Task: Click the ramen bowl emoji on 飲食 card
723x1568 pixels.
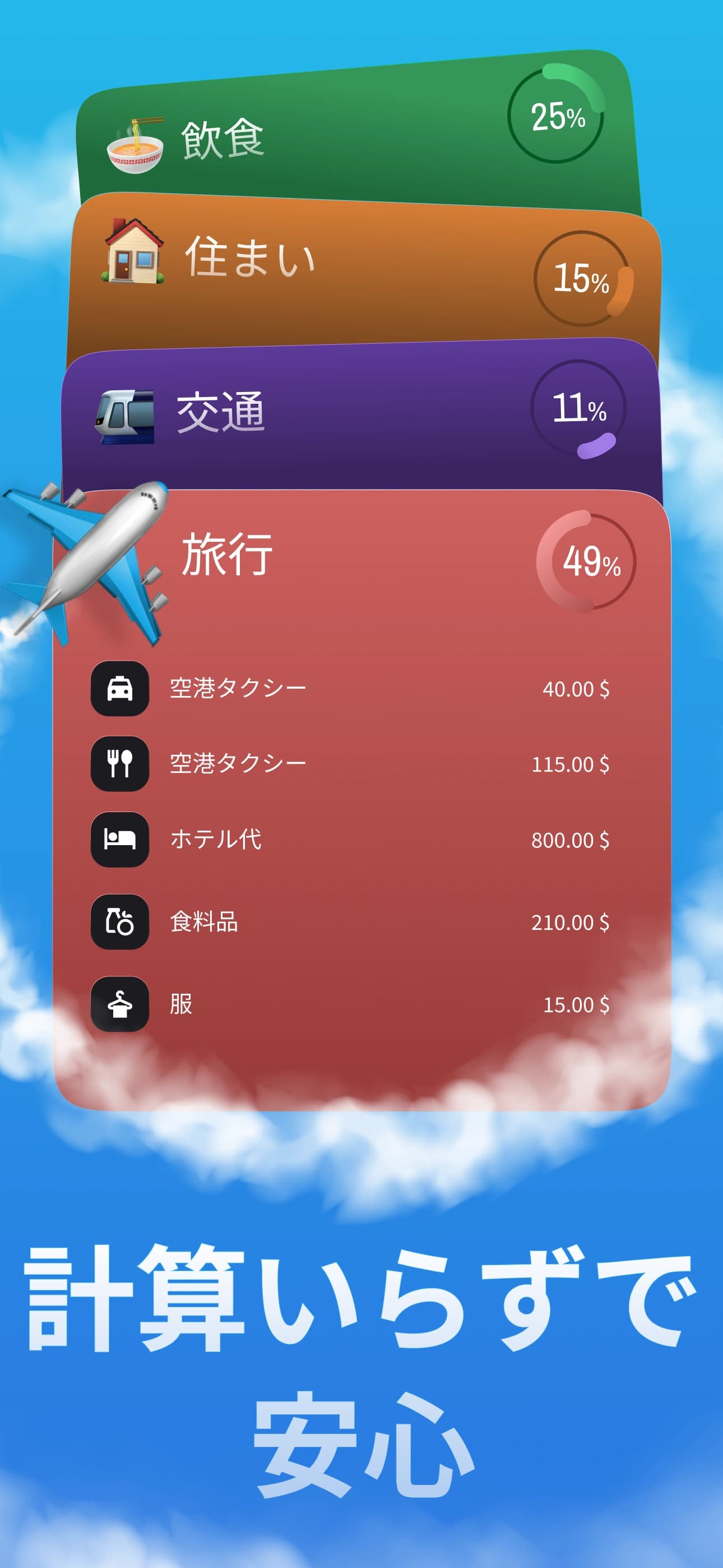Action: pos(135,141)
